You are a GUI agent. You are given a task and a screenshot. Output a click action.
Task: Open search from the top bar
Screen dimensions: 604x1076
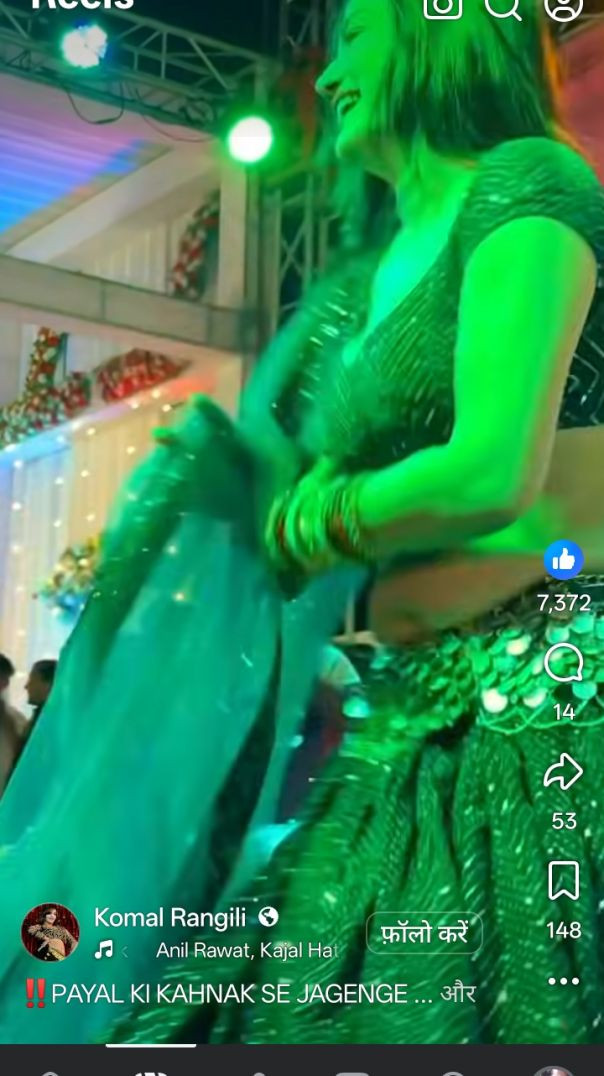tap(503, 8)
